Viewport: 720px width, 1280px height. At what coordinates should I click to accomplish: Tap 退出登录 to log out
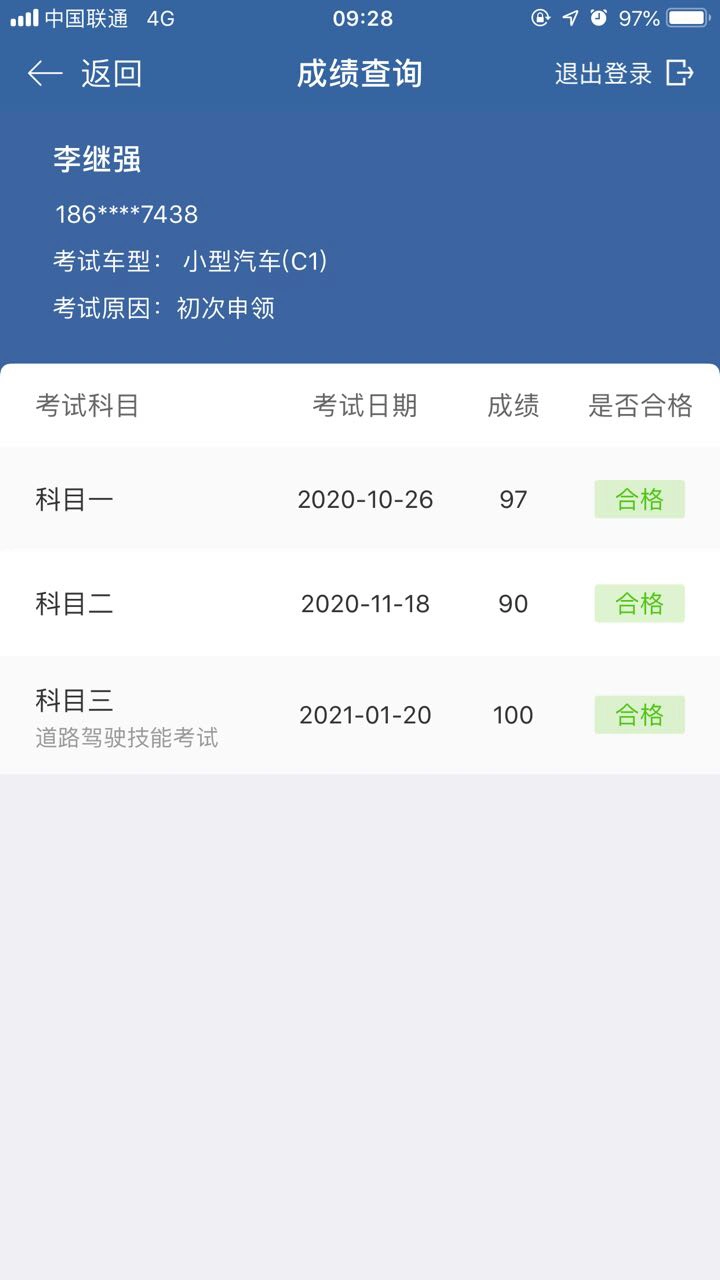coord(624,73)
